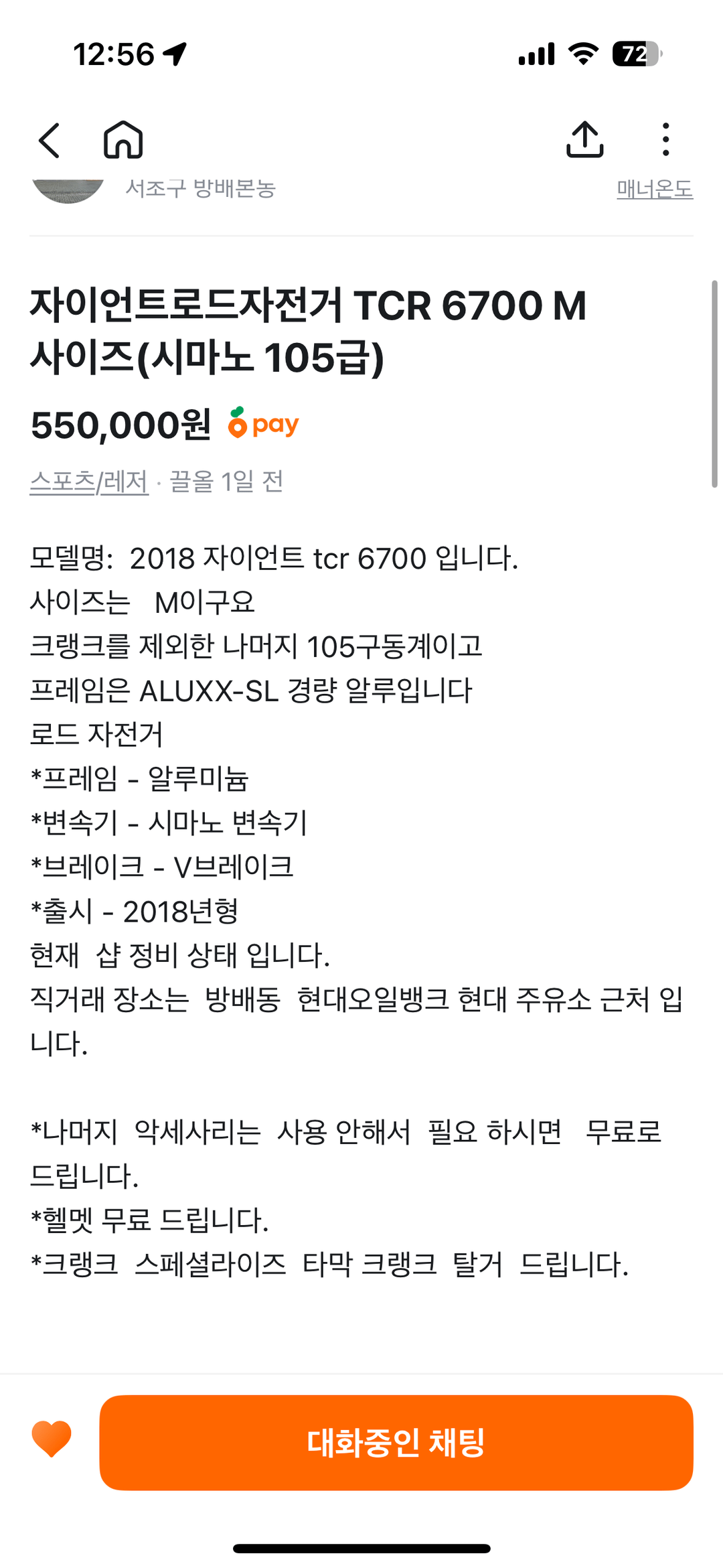This screenshot has height=1568, width=723.
Task: Return to the home screen icon
Action: point(123,139)
